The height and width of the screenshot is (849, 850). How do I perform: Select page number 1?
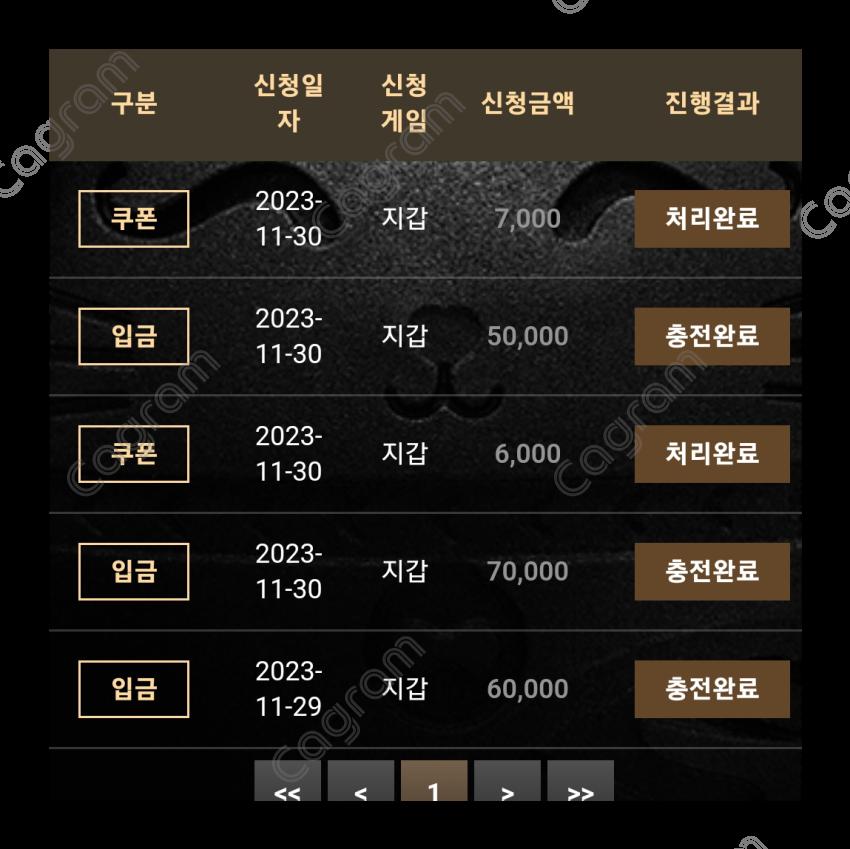click(x=433, y=783)
